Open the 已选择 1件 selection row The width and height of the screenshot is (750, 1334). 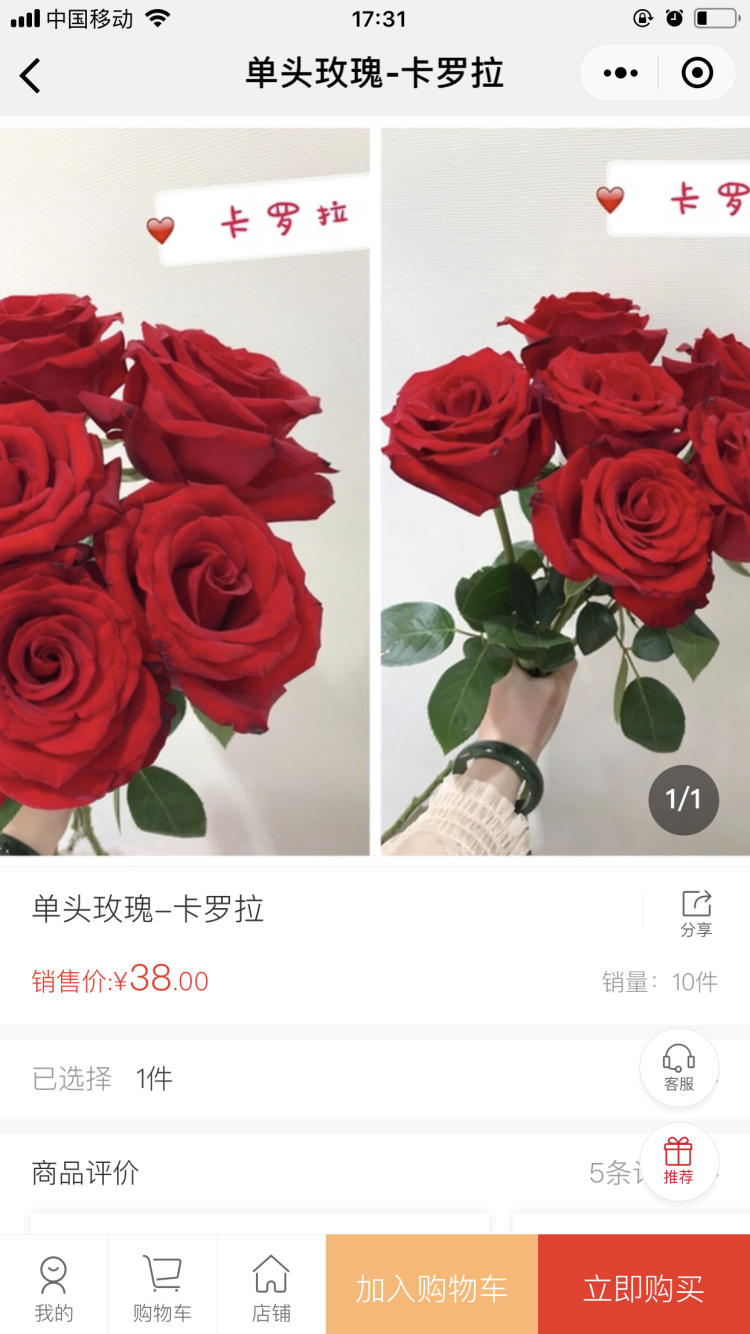click(300, 1078)
